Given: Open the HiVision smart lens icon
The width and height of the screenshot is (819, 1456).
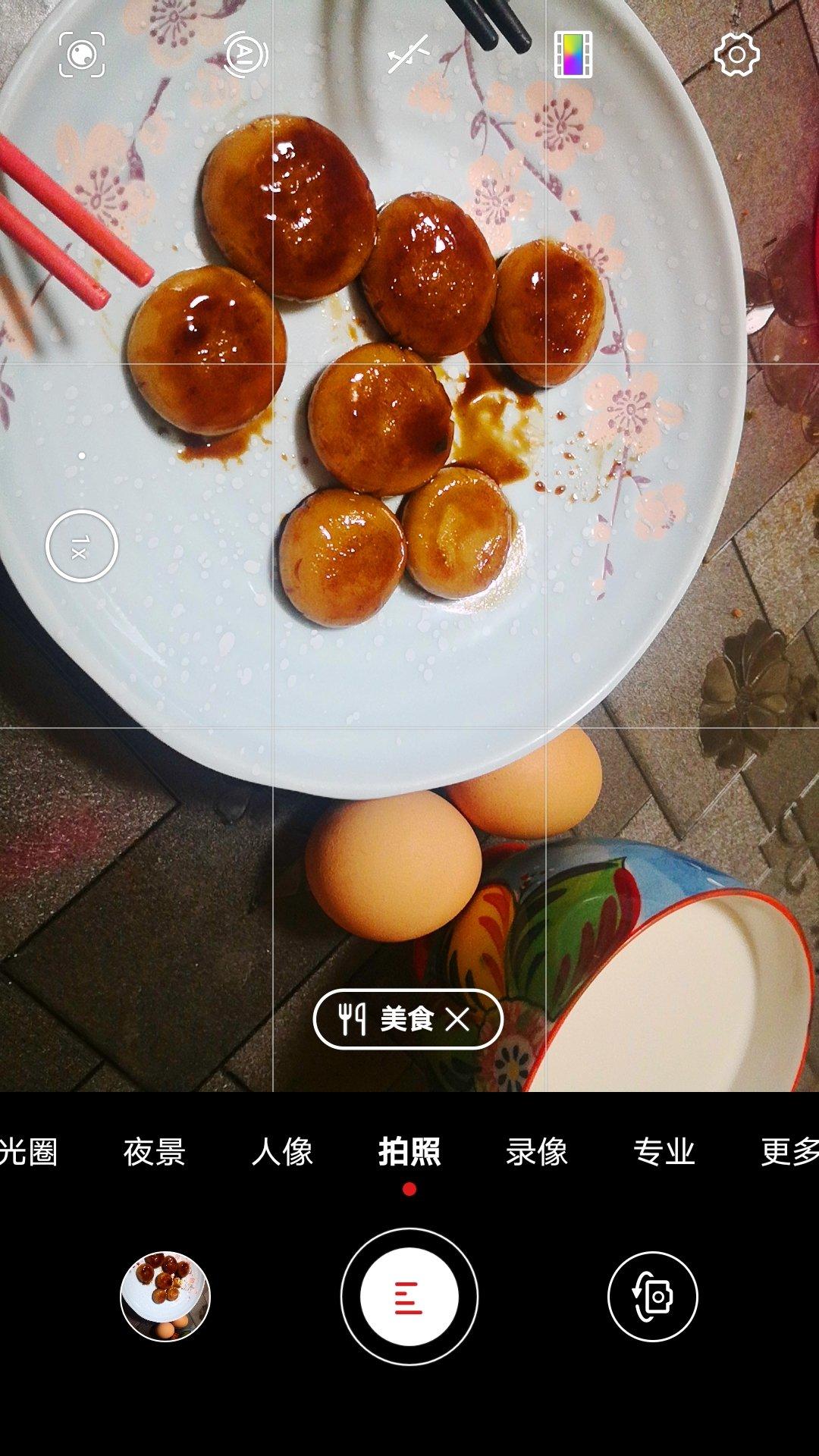Looking at the screenshot, I should pyautogui.click(x=82, y=55).
